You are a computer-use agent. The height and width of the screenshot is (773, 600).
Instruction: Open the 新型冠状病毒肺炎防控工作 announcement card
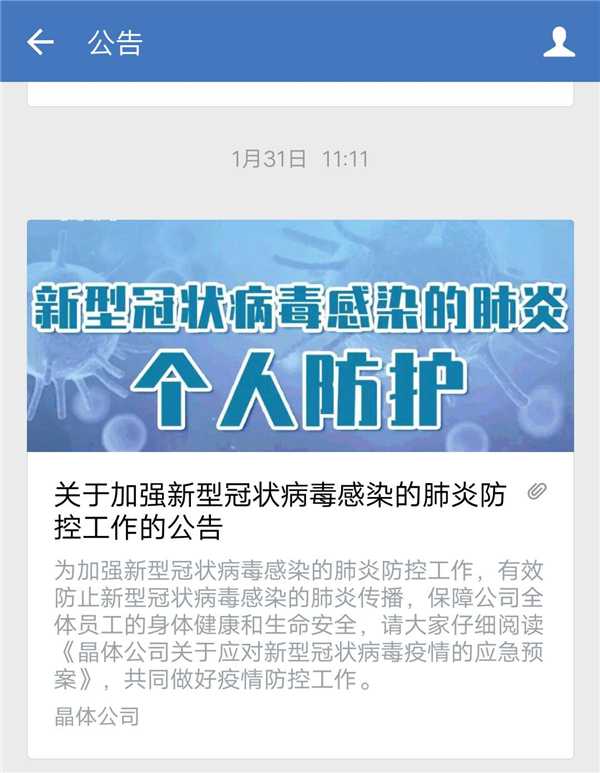tap(300, 510)
